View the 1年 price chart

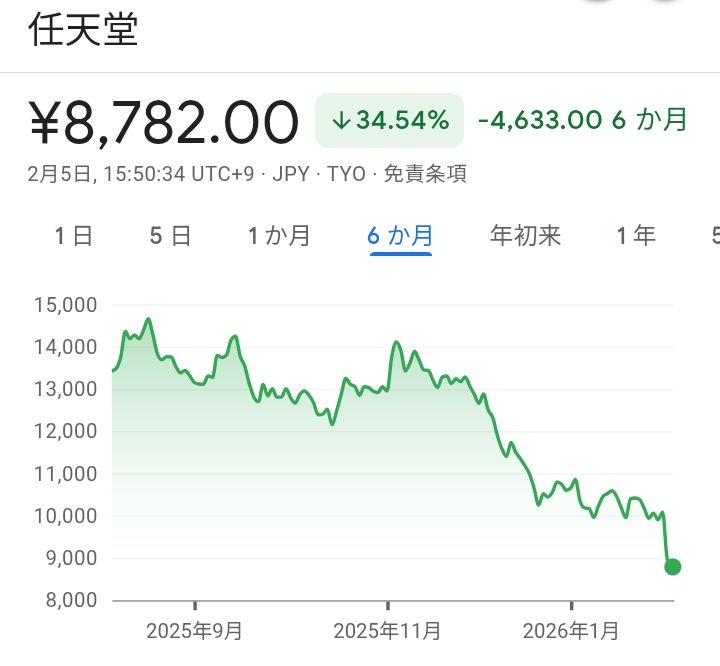pyautogui.click(x=636, y=236)
